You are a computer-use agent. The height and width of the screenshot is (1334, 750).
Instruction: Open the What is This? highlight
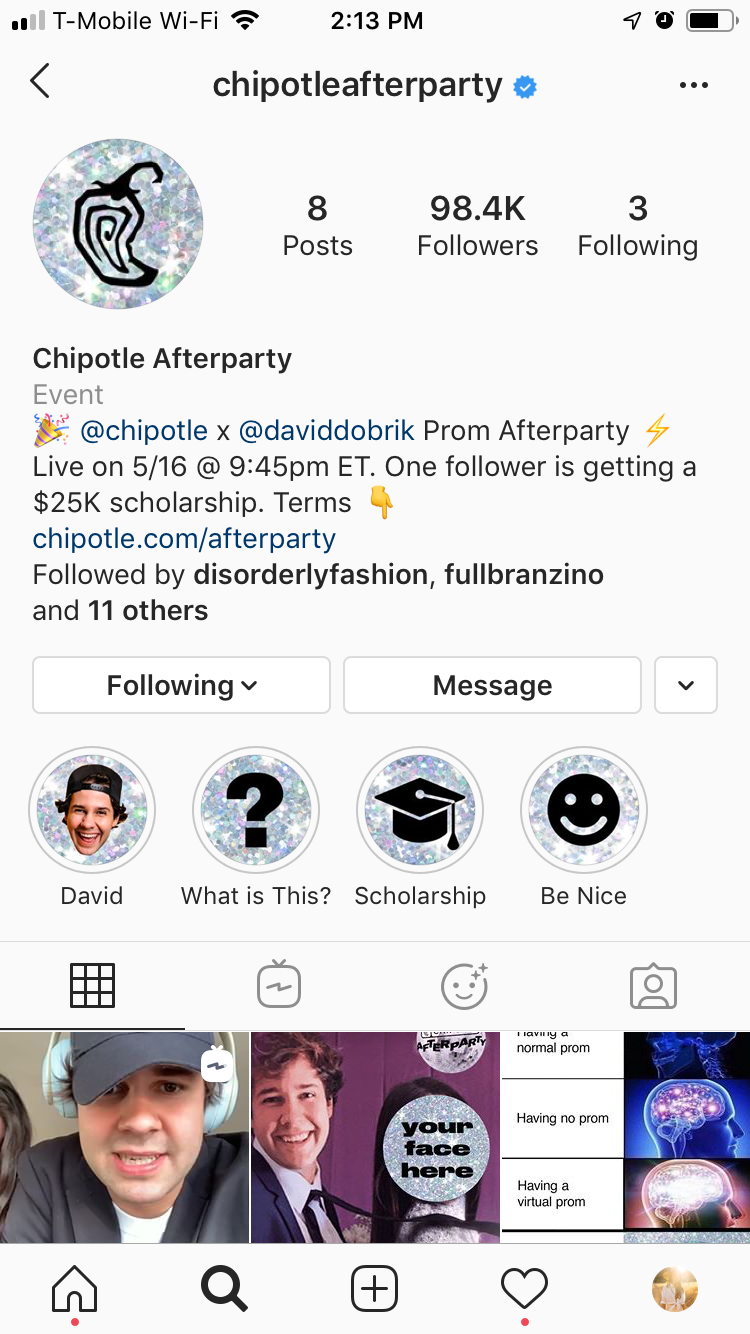[256, 810]
